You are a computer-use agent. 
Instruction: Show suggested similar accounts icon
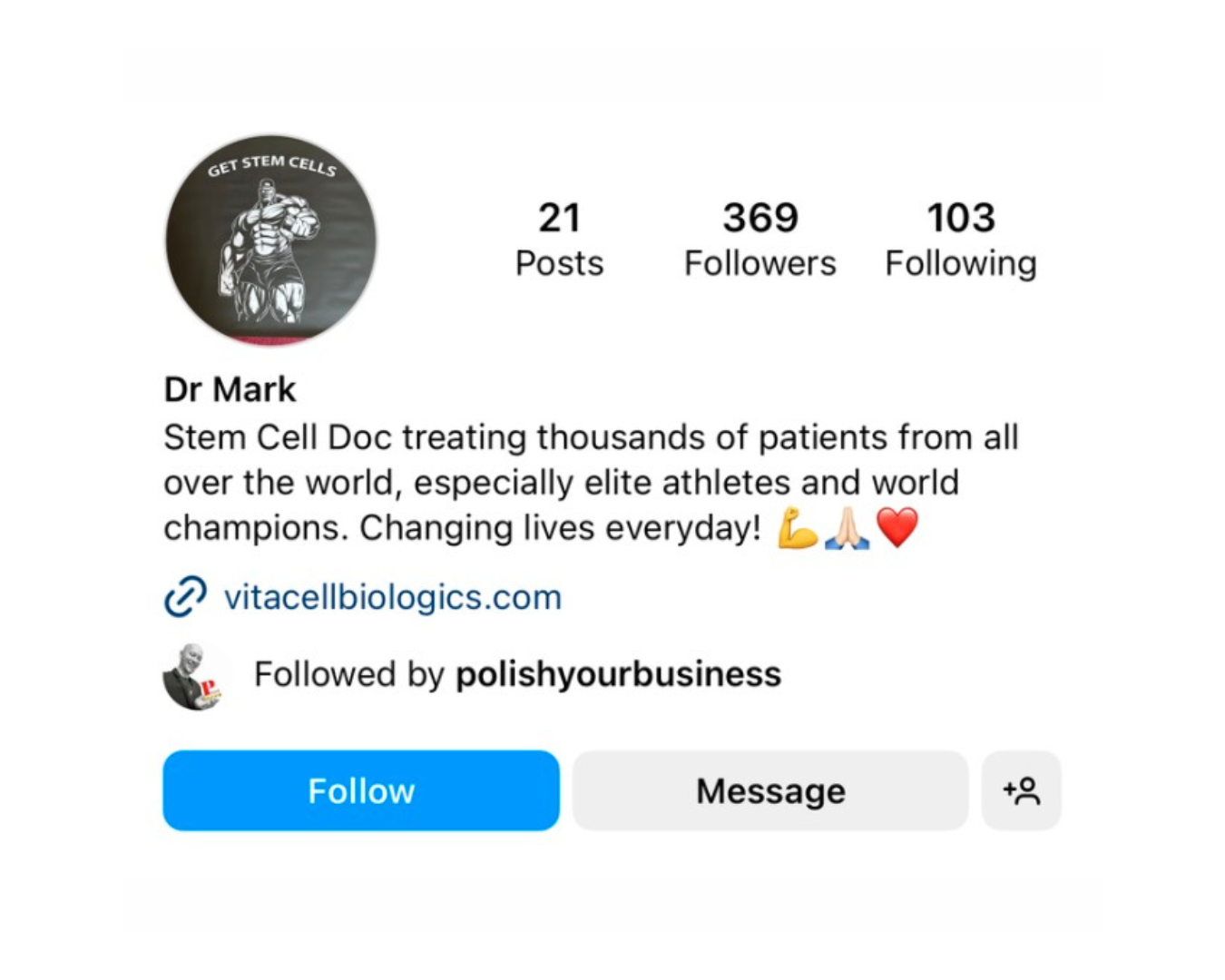pos(1021,790)
